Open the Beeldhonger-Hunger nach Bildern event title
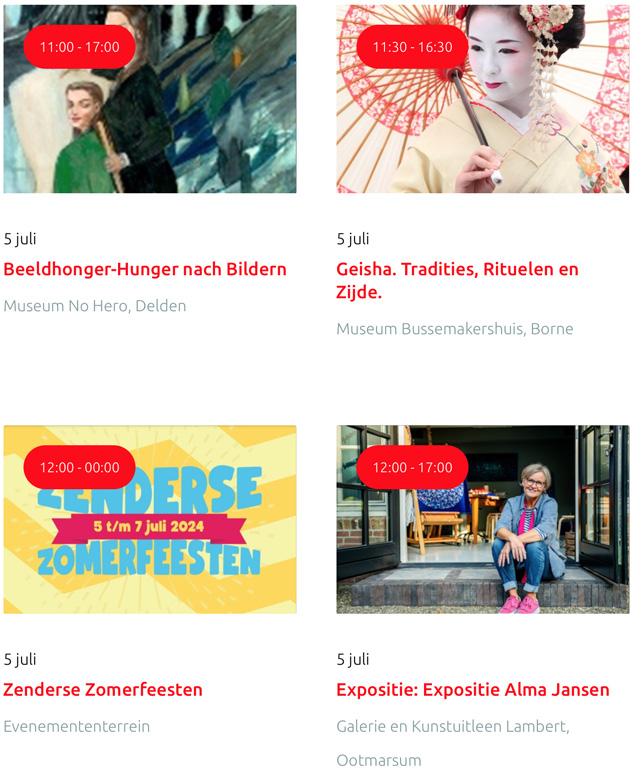 coord(145,269)
